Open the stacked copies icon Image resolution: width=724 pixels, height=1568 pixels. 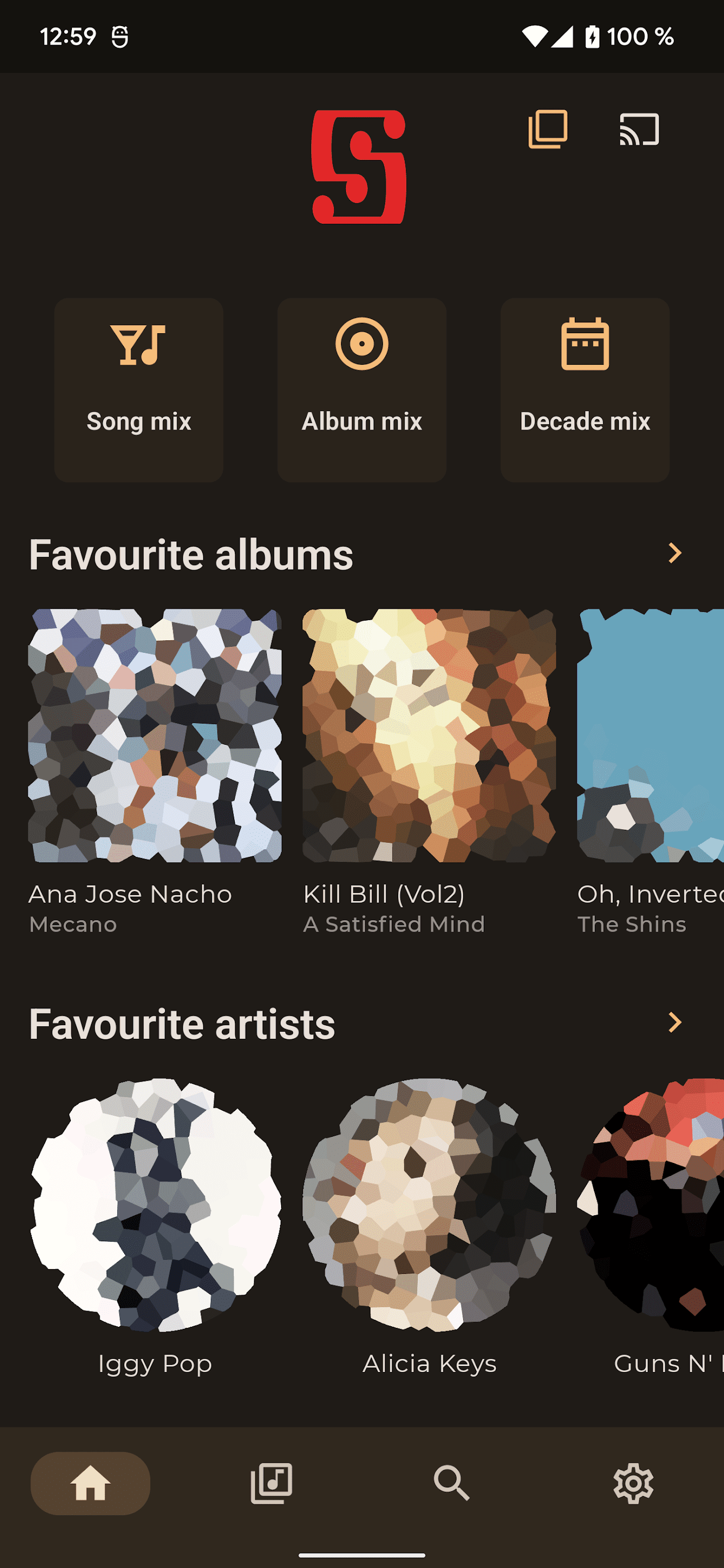[547, 129]
